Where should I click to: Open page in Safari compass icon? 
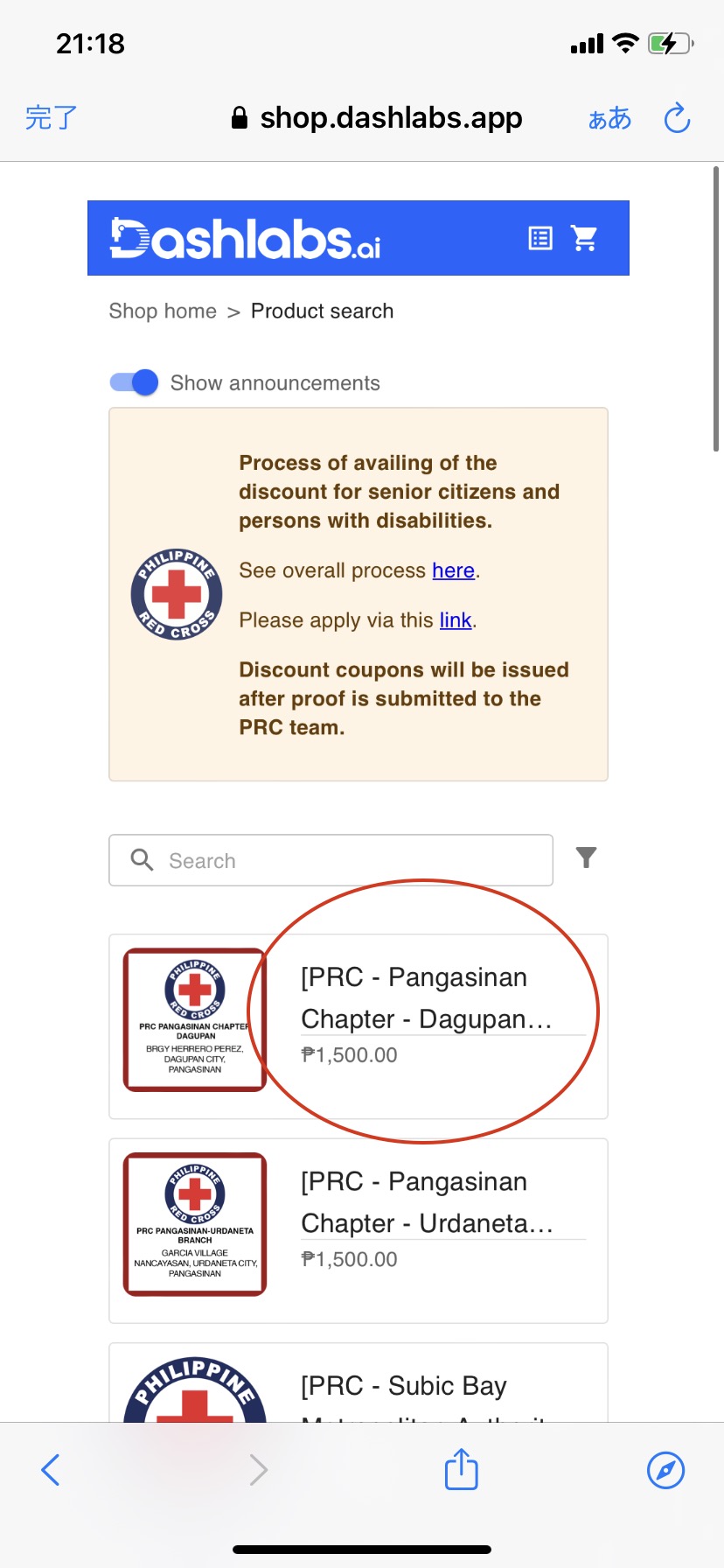coord(665,1470)
